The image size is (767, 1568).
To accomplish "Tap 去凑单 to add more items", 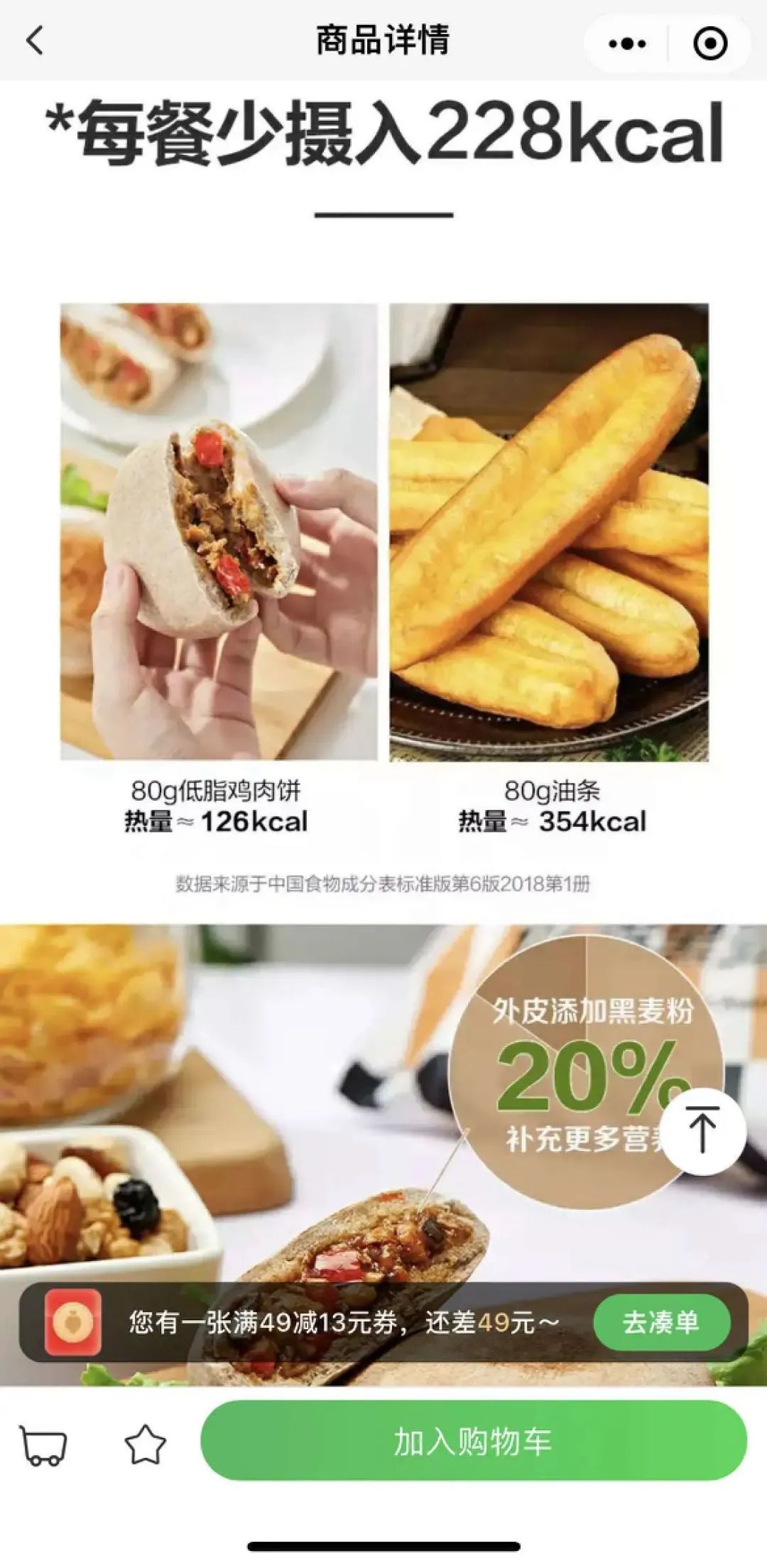I will pos(661,1322).
